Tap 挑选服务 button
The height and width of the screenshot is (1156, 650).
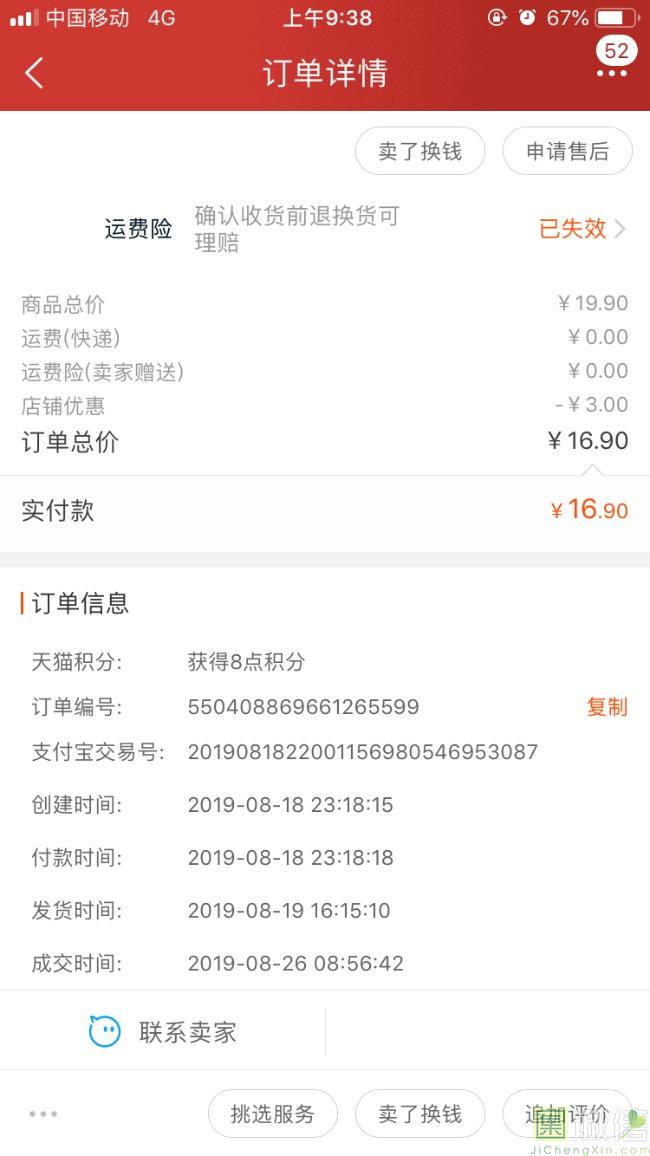pos(273,1114)
